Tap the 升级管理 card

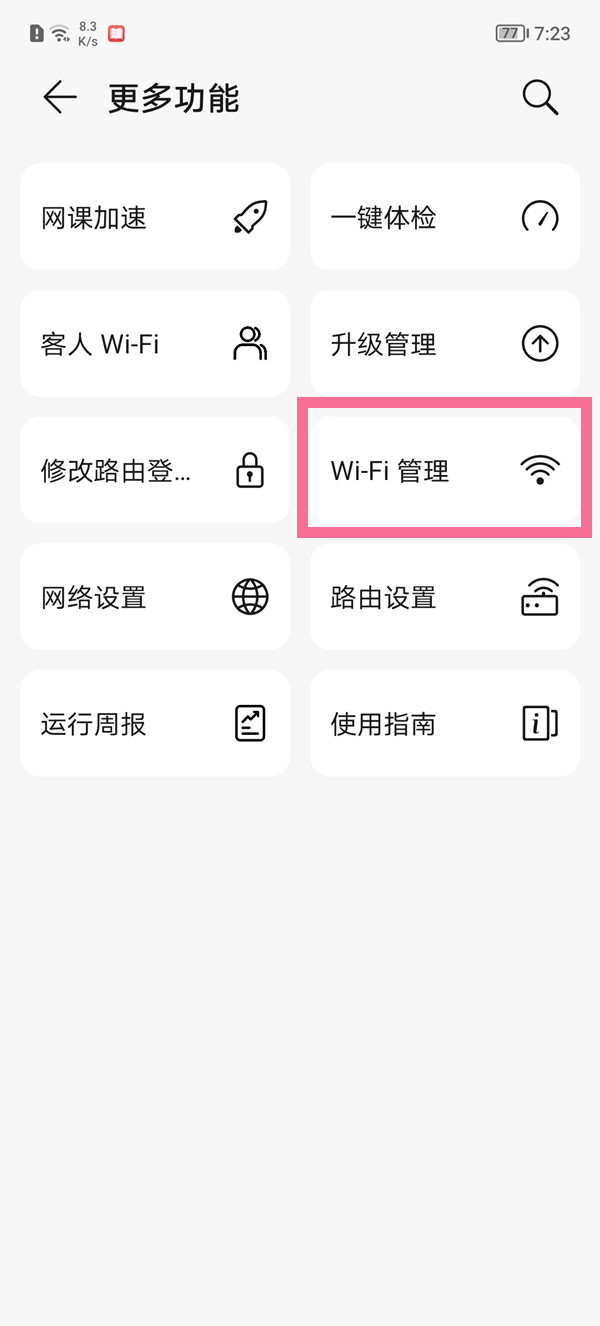pos(445,344)
